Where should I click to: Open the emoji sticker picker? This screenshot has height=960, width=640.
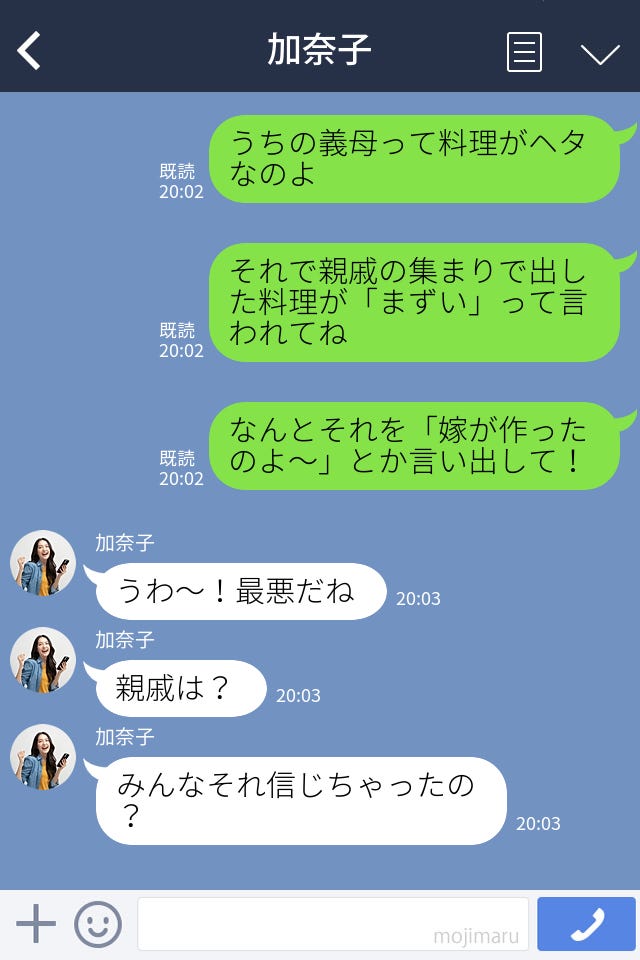(x=98, y=924)
